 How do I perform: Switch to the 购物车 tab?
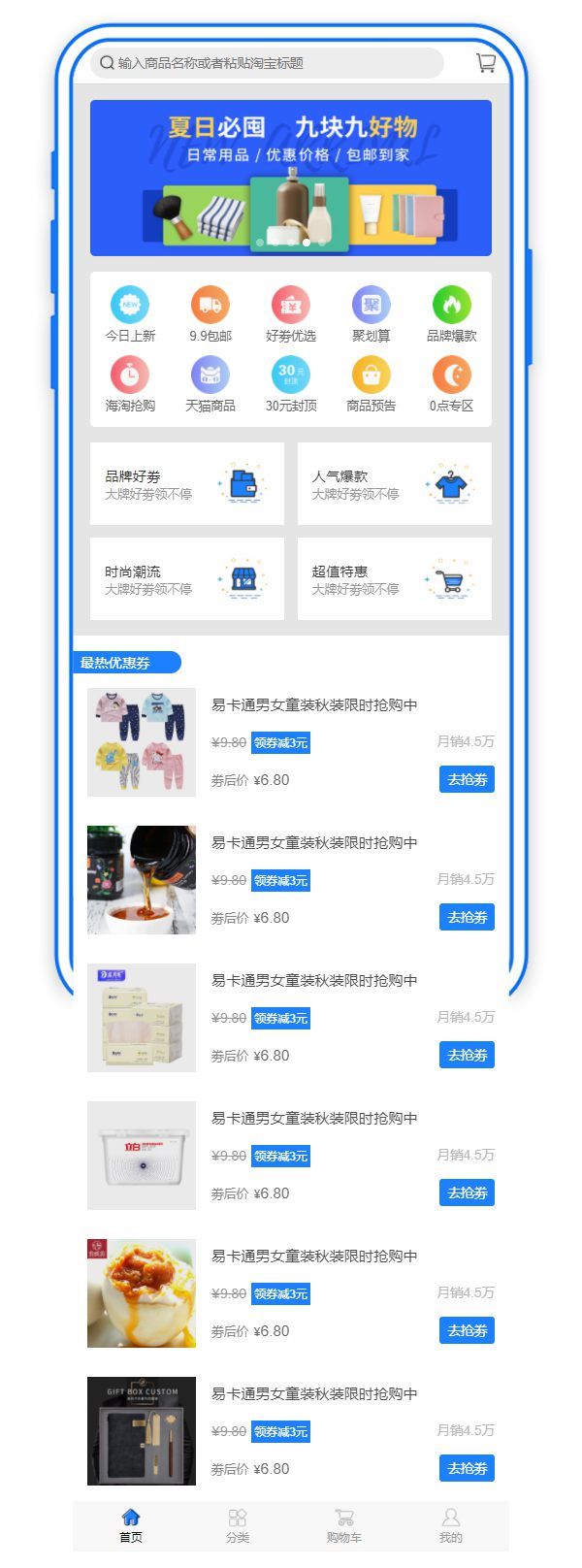(344, 1525)
